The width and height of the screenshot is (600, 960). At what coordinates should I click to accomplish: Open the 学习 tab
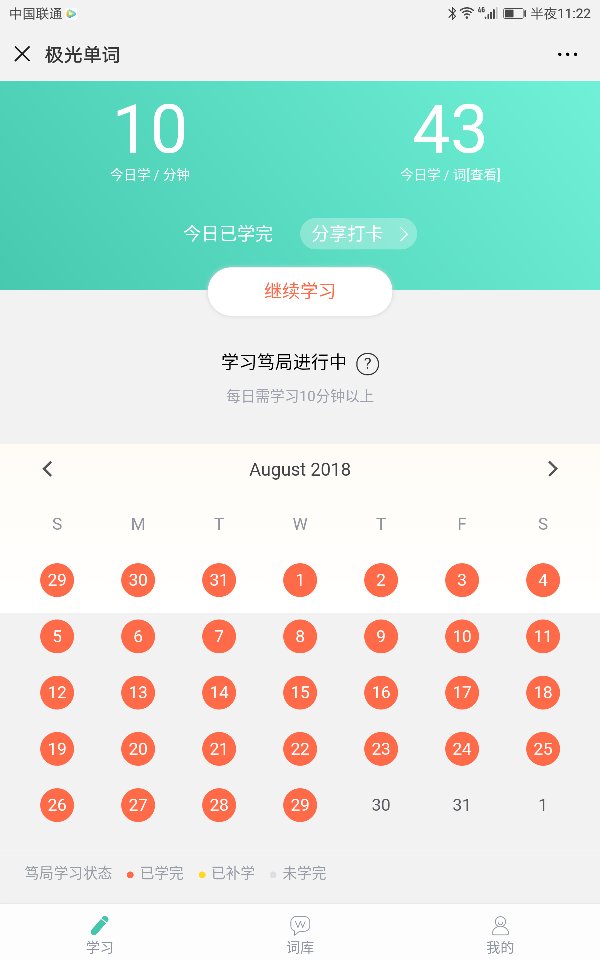tap(99, 934)
